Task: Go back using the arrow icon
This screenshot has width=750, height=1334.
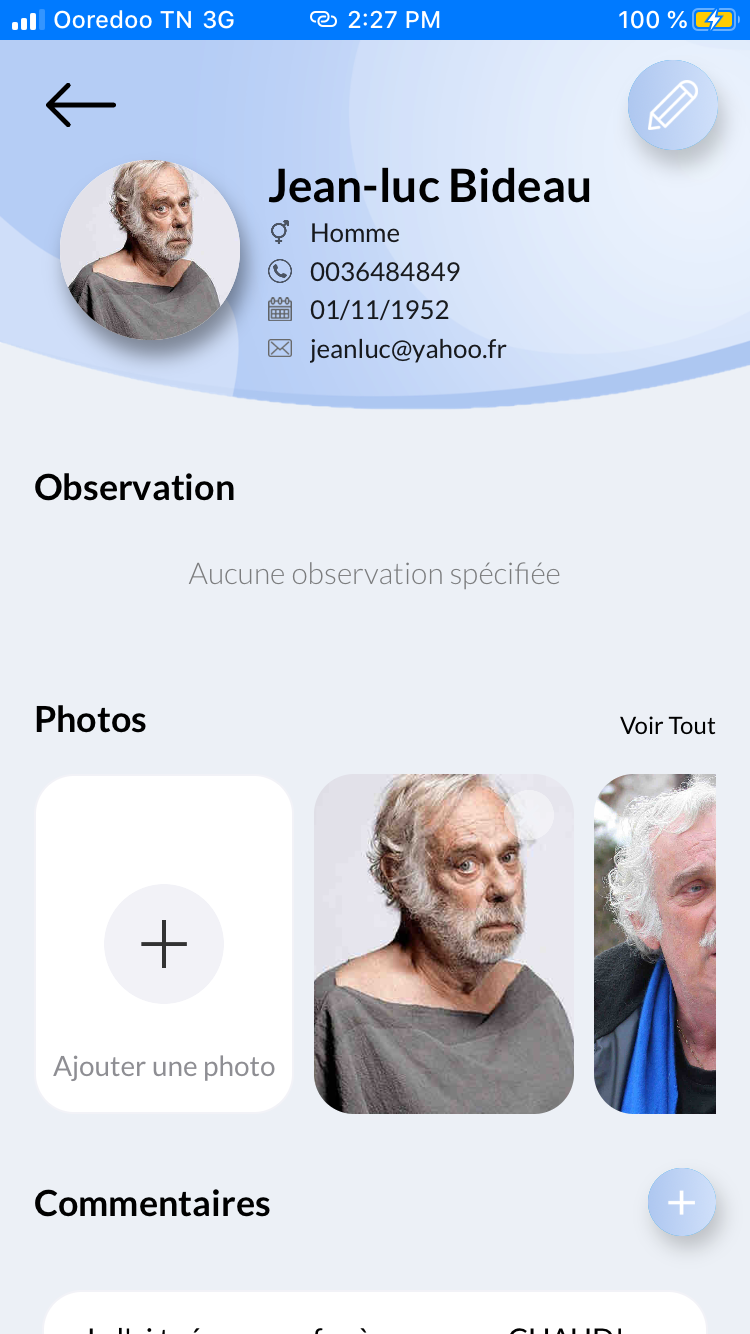Action: pyautogui.click(x=81, y=105)
